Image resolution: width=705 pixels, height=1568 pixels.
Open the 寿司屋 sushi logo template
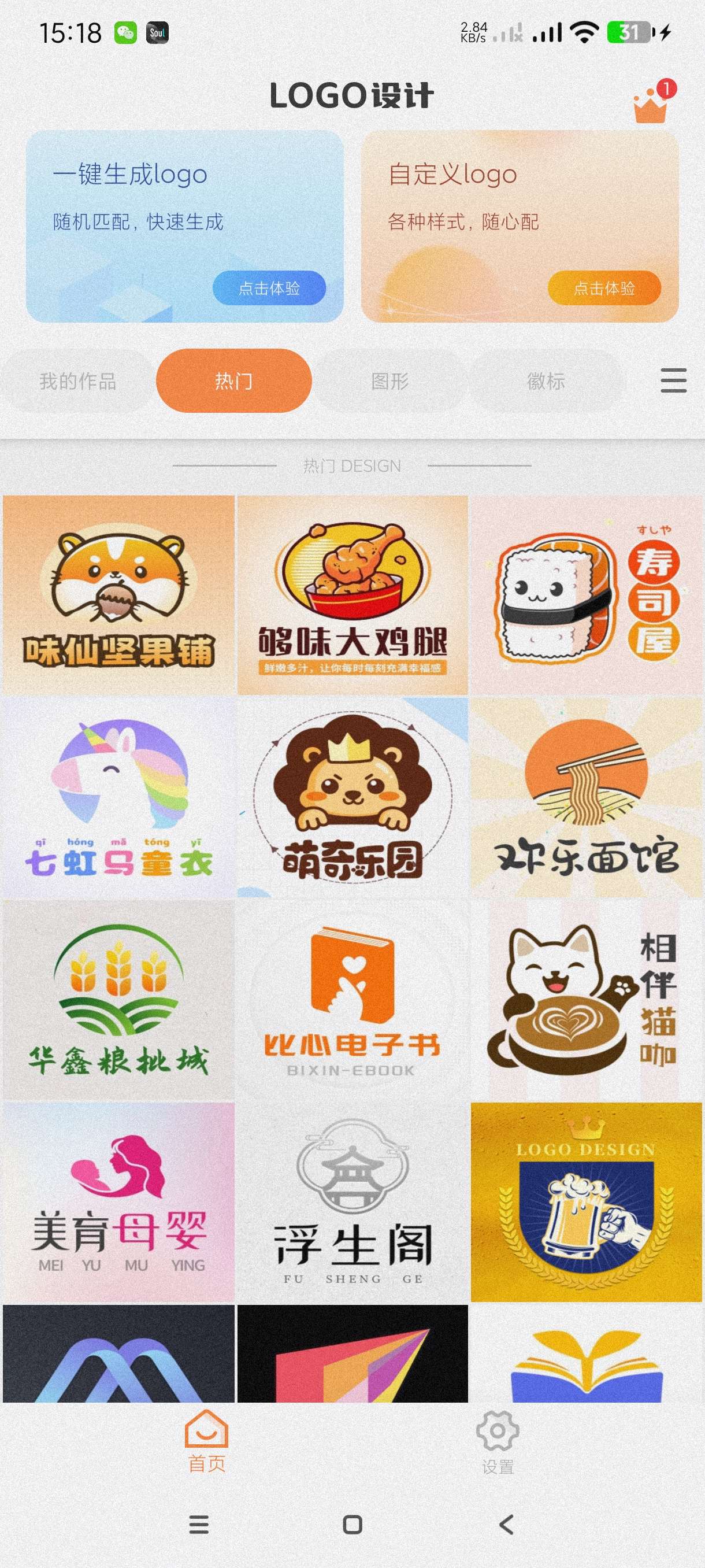click(587, 595)
